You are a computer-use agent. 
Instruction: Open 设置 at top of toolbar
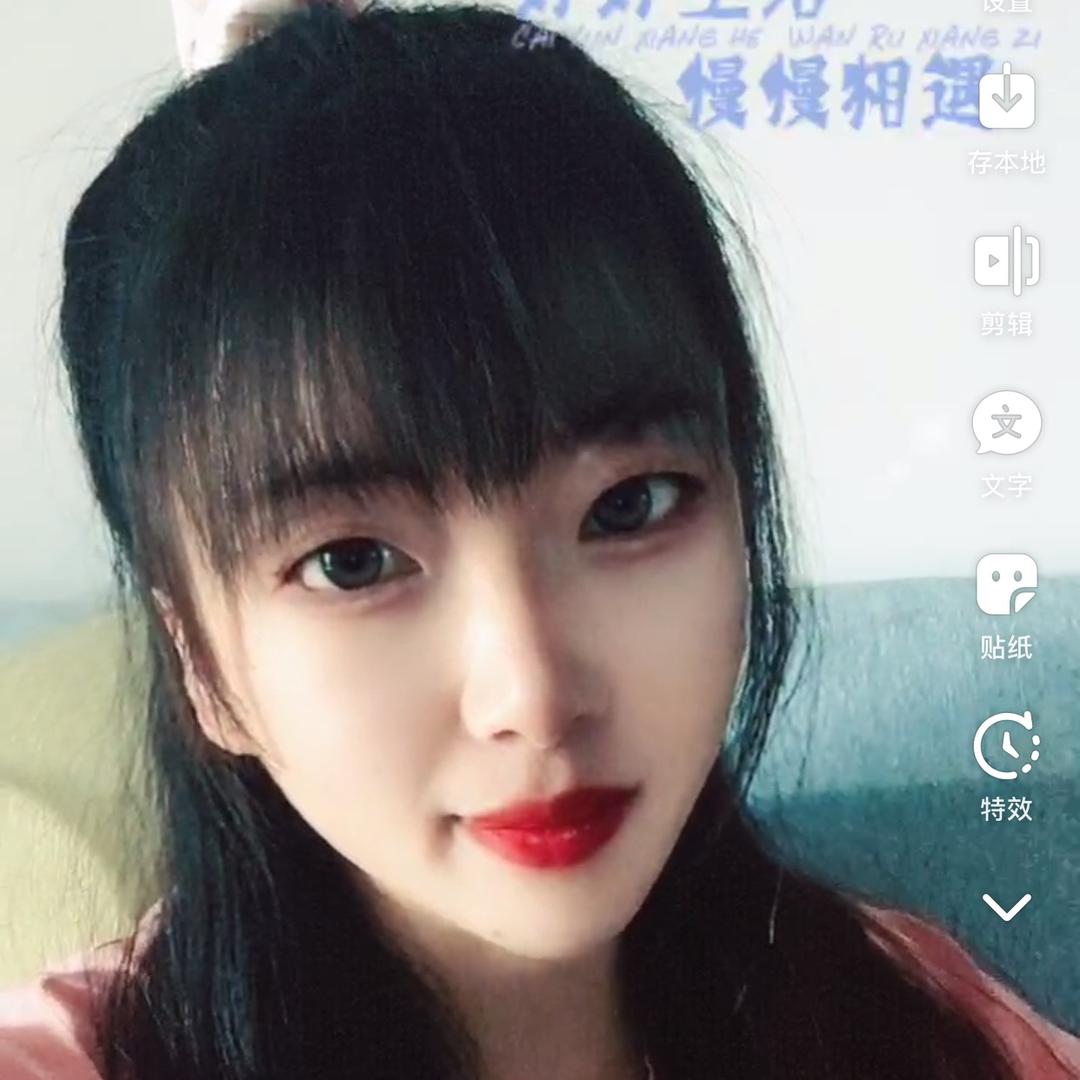(x=1006, y=6)
